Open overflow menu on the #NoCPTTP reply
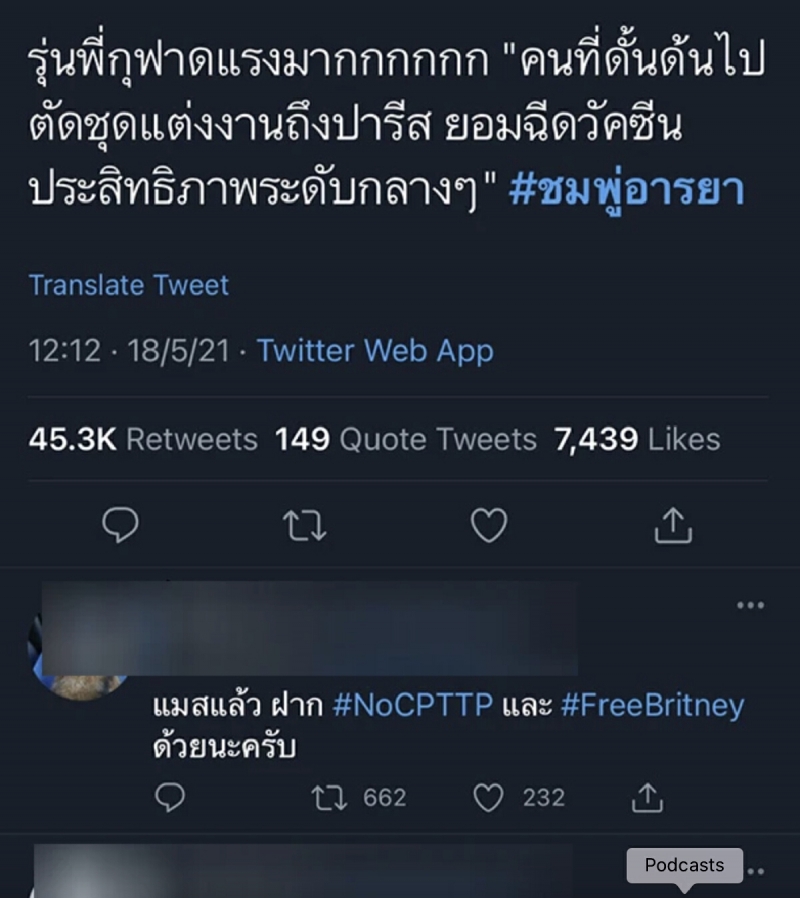This screenshot has width=800, height=898. coord(750,605)
